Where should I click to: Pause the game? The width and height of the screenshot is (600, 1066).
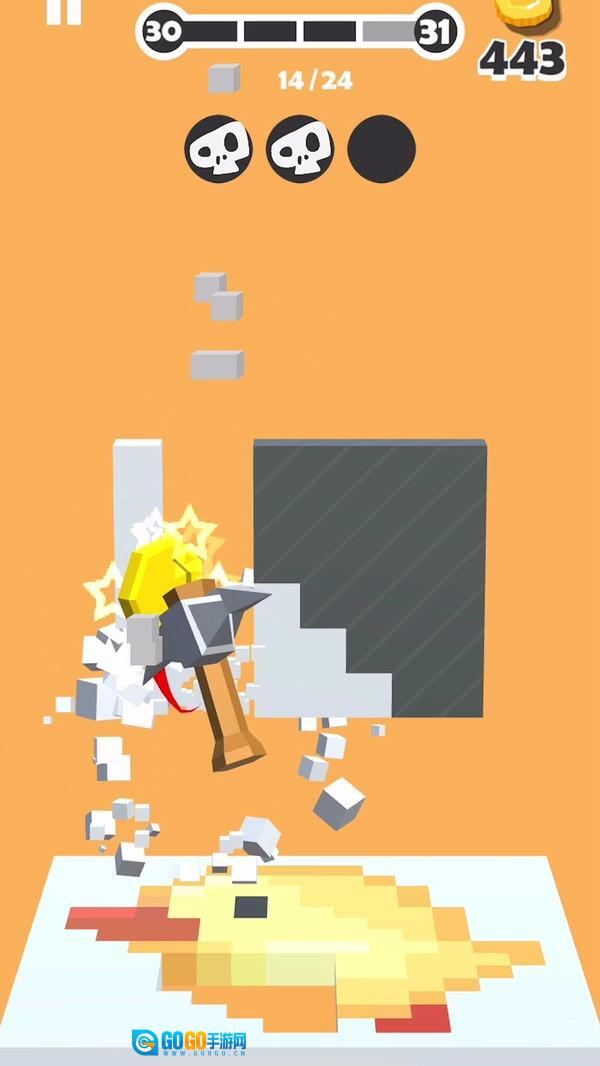64,10
